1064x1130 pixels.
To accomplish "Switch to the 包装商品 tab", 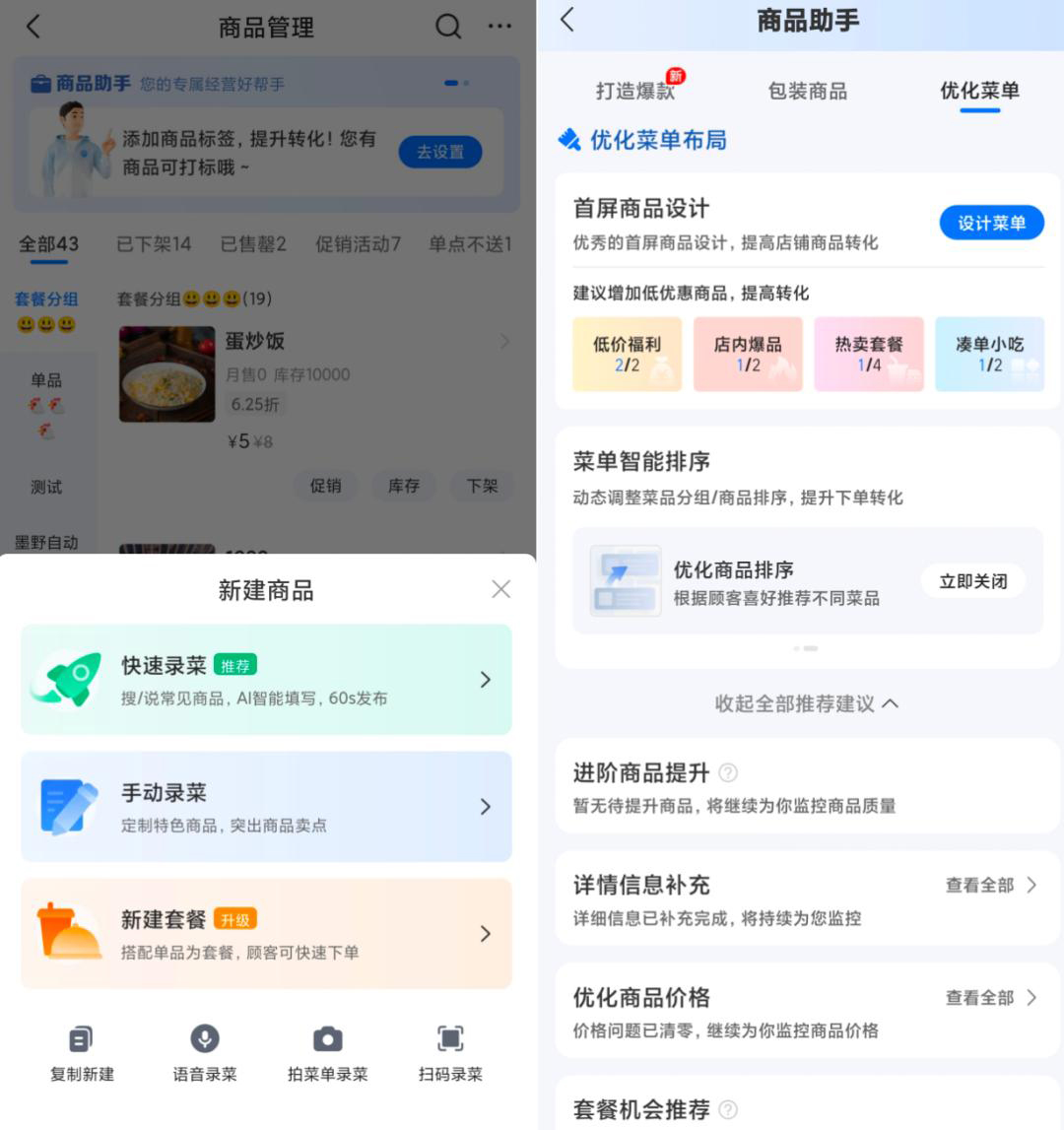I will [807, 91].
